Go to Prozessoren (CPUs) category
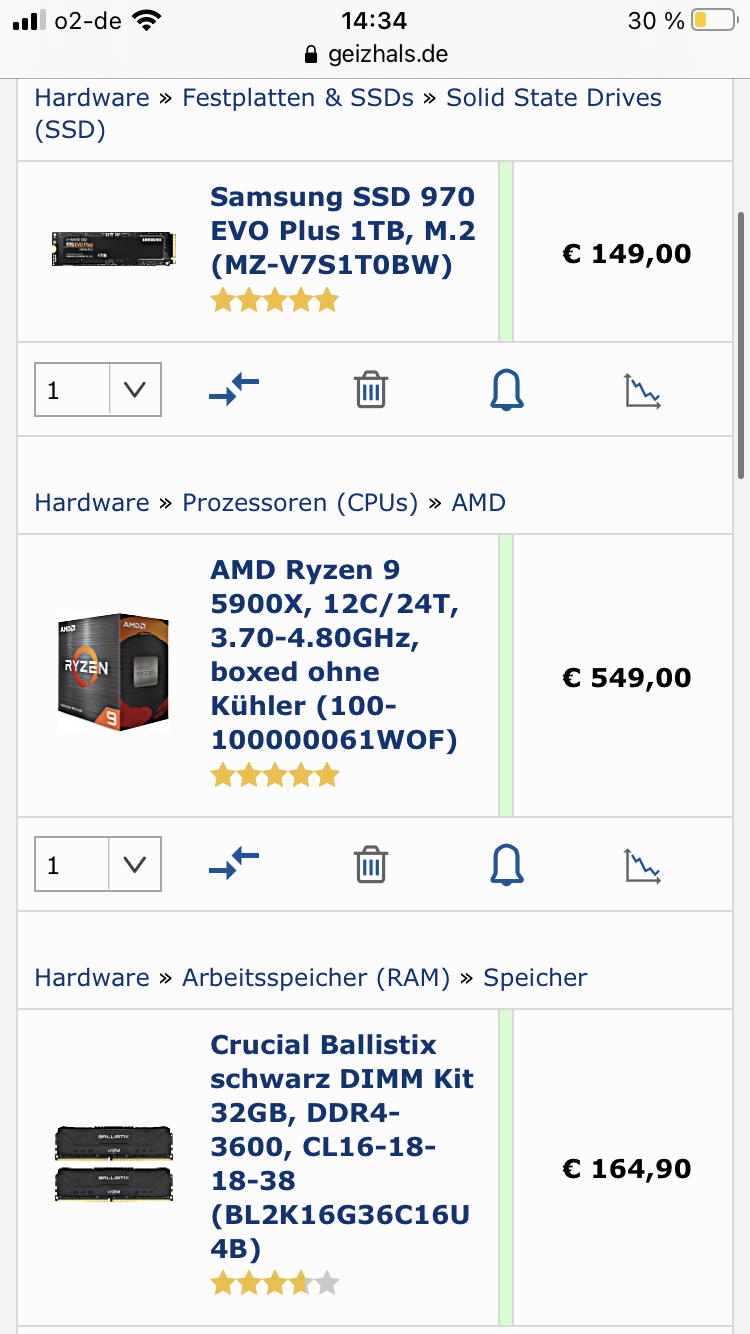 (300, 502)
